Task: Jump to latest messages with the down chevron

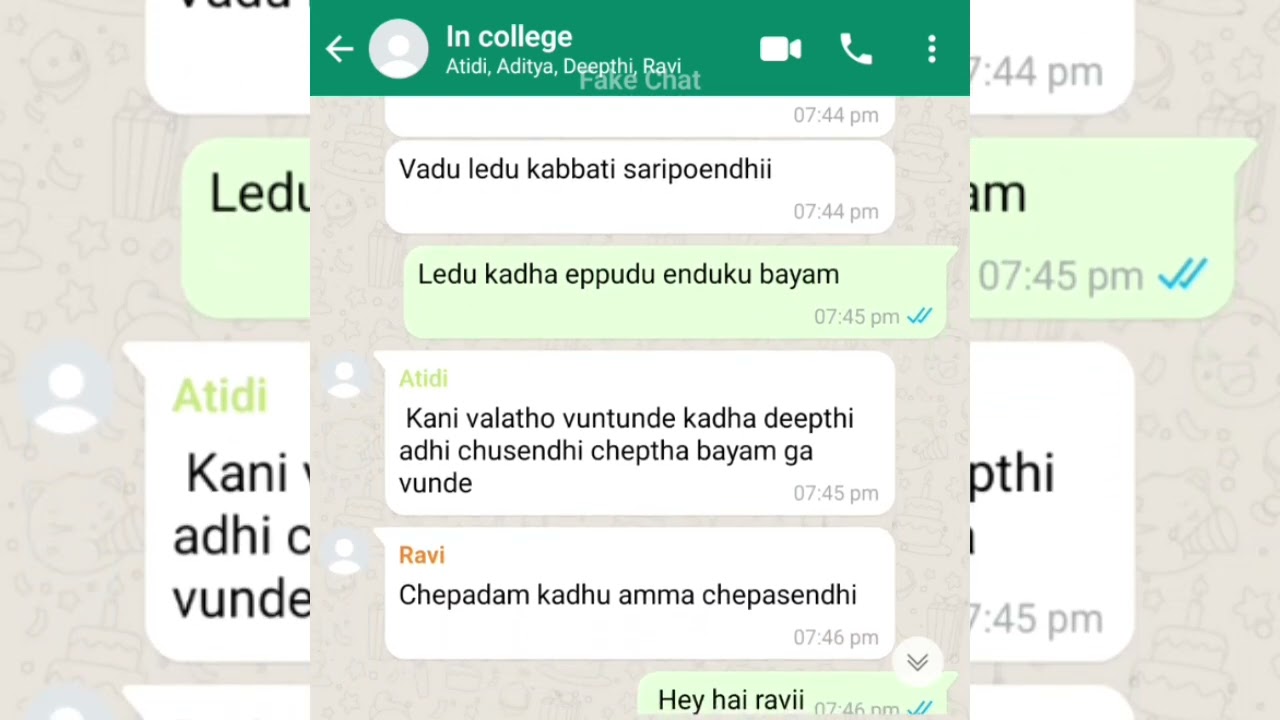Action: 917,661
